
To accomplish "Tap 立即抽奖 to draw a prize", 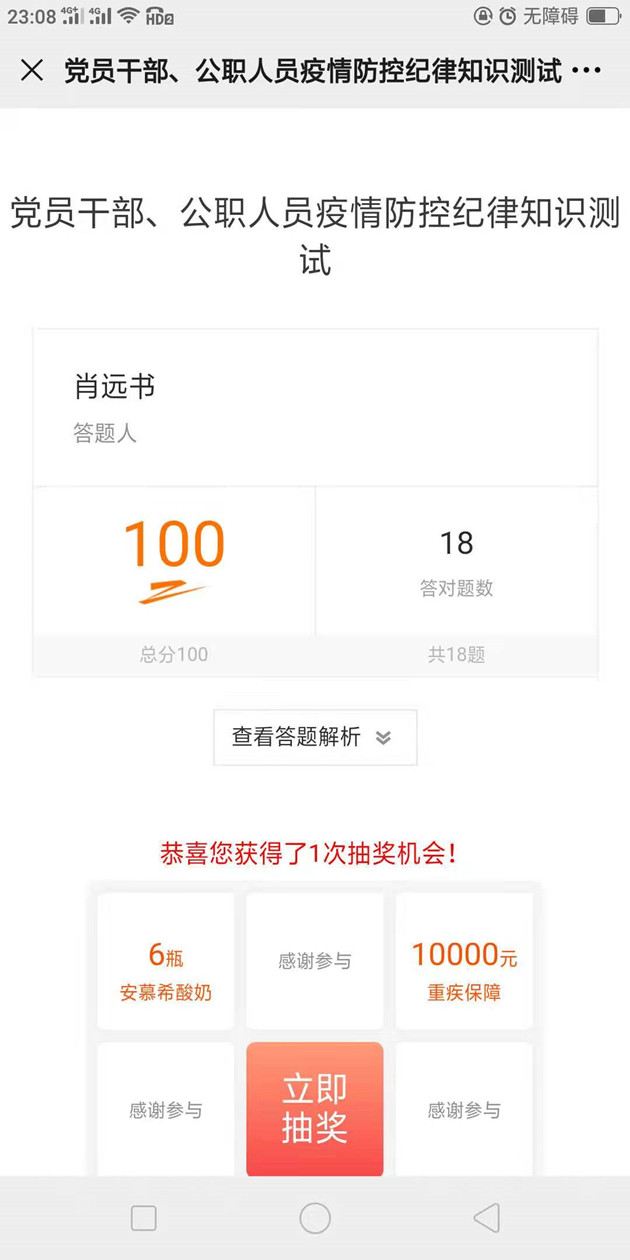I will tap(315, 1108).
